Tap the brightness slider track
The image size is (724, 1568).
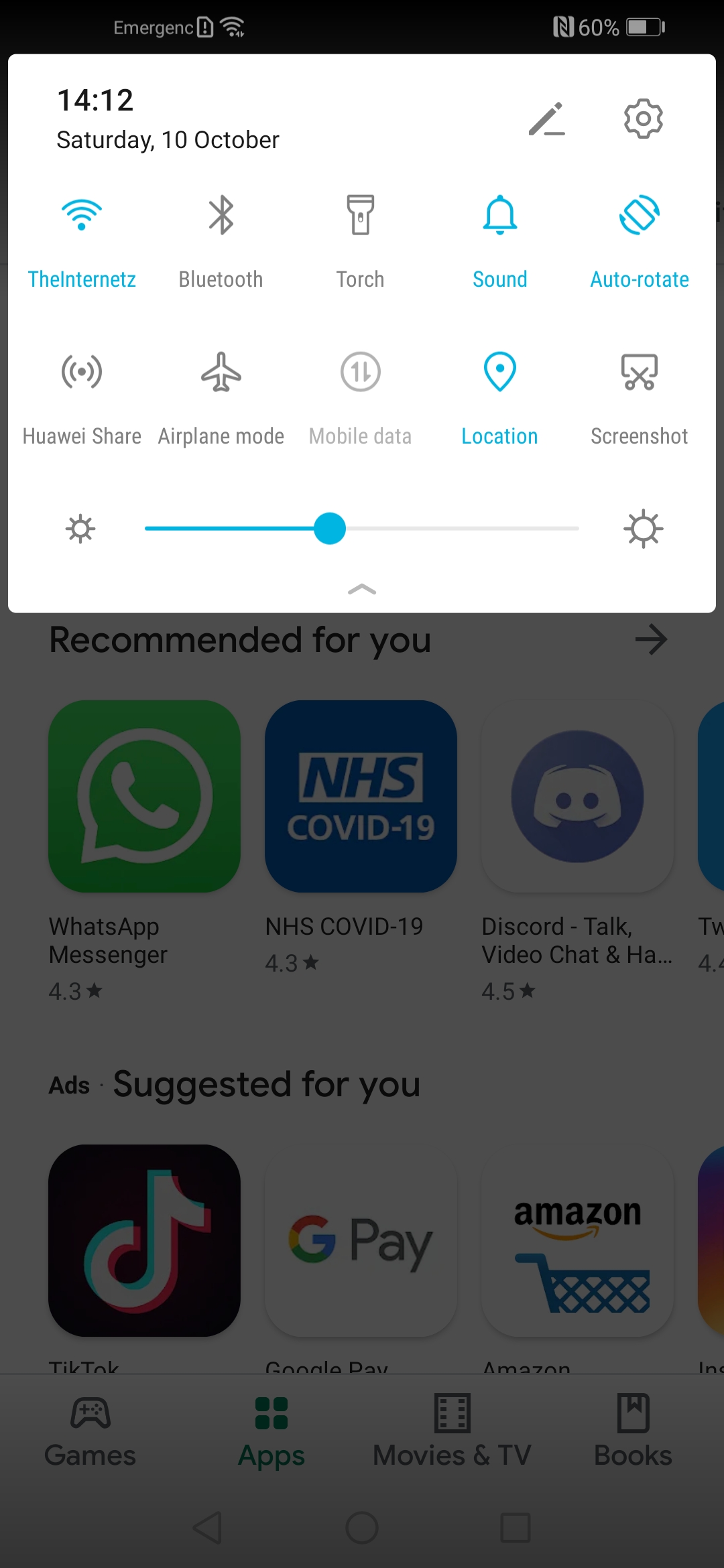[362, 529]
